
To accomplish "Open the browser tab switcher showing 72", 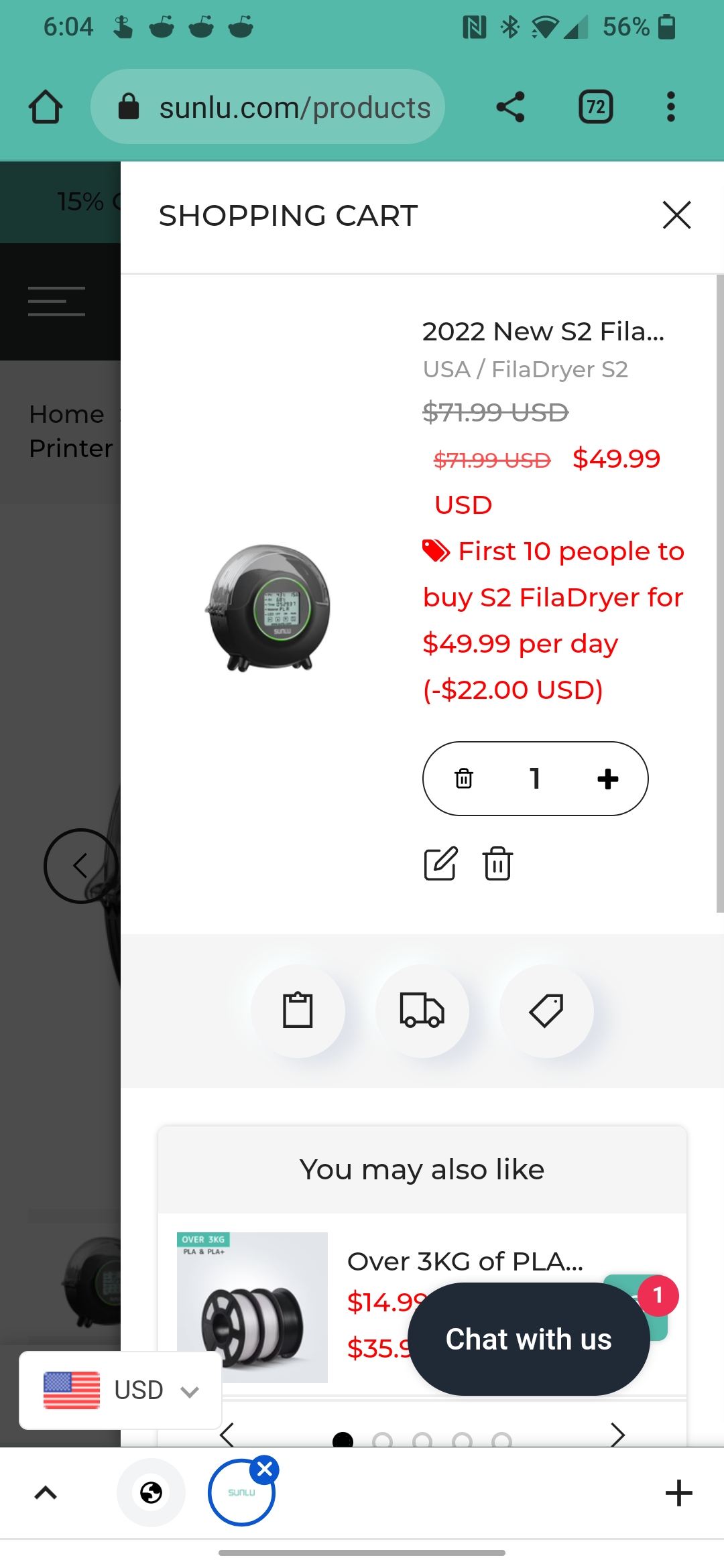I will coord(595,107).
